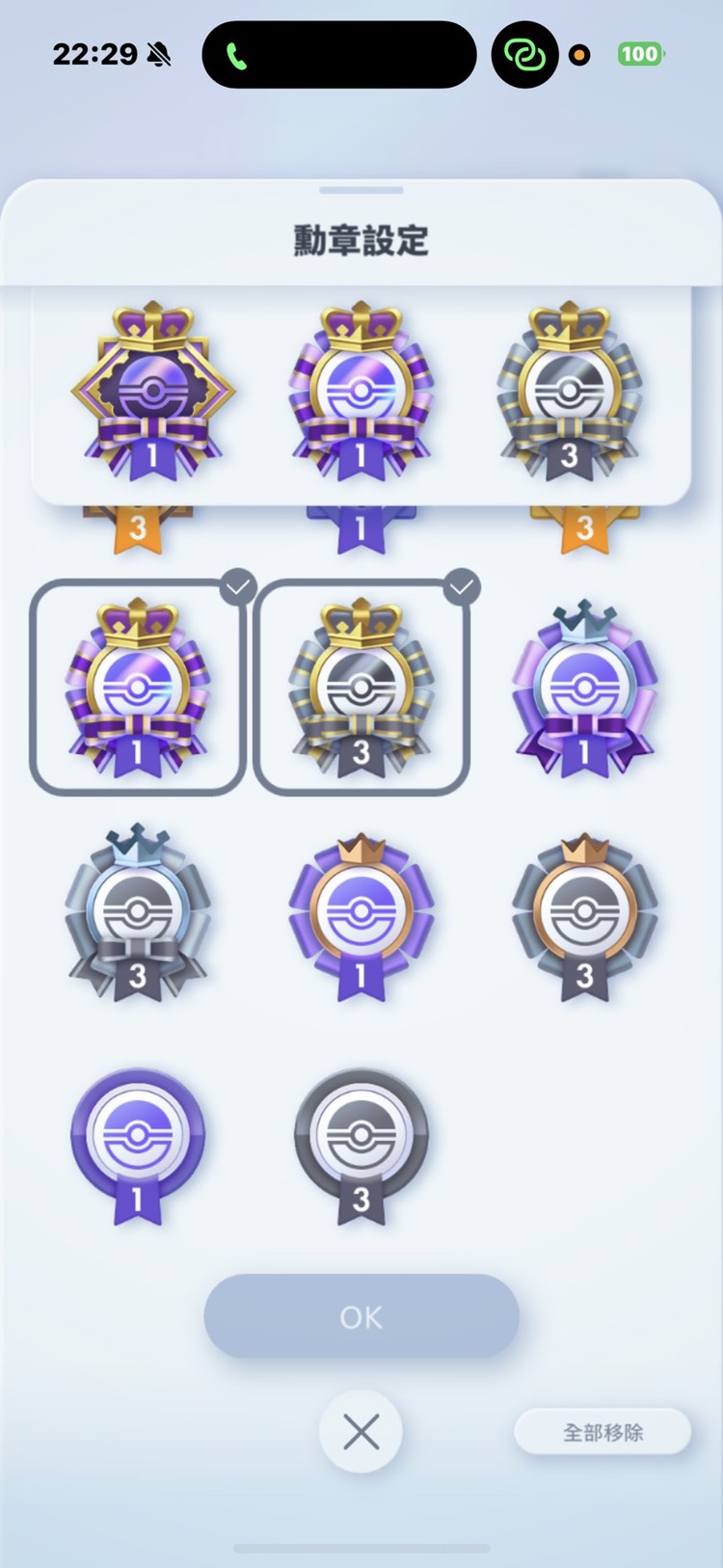Close the emblem settings panel
Viewport: 723px width, 1568px height.
pos(361,1432)
